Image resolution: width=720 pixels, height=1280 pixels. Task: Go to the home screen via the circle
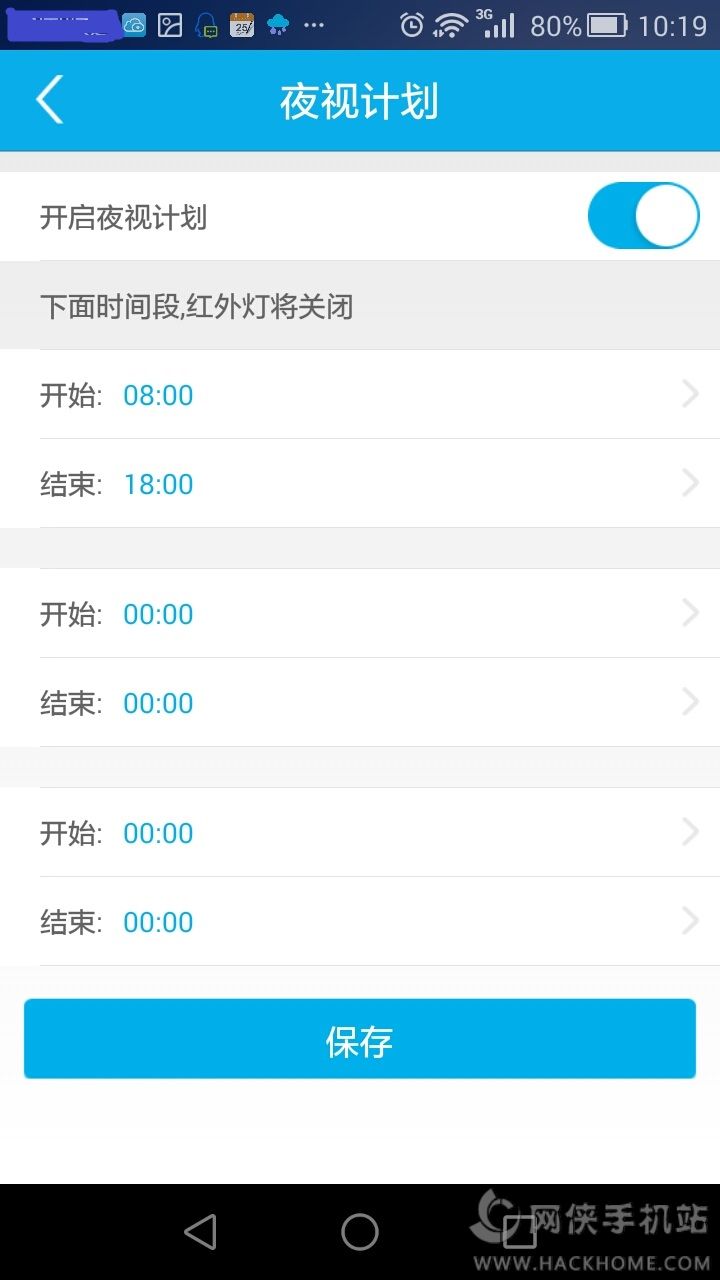click(360, 1232)
